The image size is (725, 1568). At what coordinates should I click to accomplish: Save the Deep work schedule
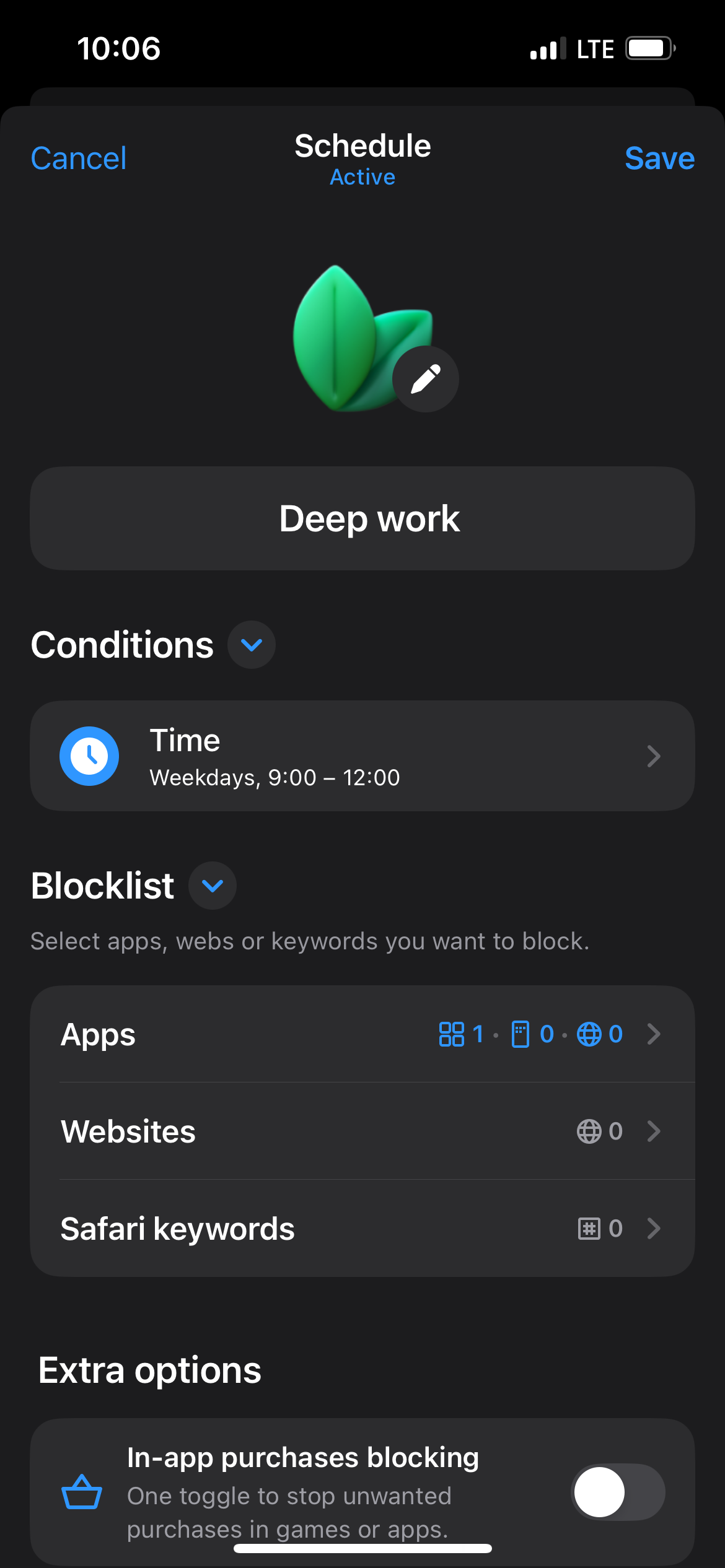(659, 159)
